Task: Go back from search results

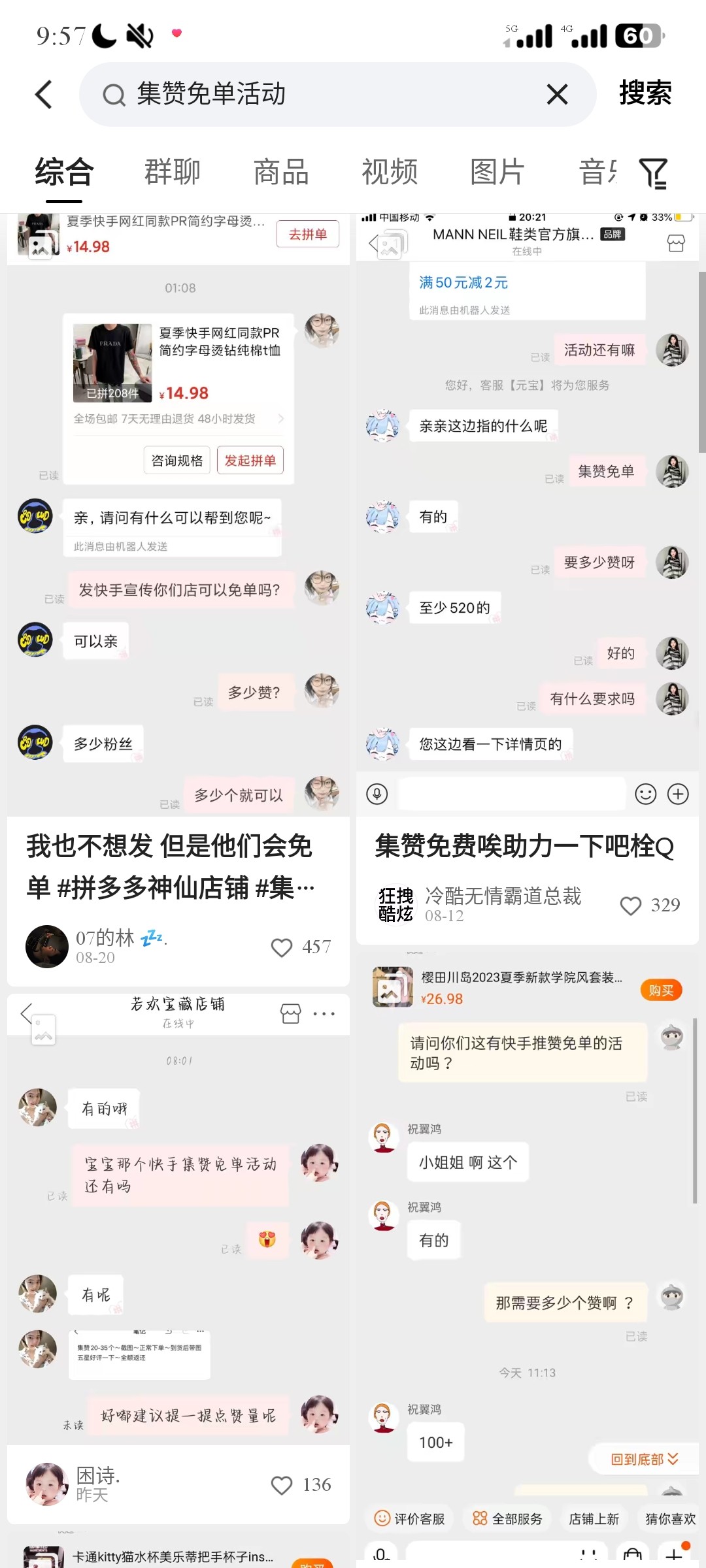Action: pyautogui.click(x=43, y=95)
